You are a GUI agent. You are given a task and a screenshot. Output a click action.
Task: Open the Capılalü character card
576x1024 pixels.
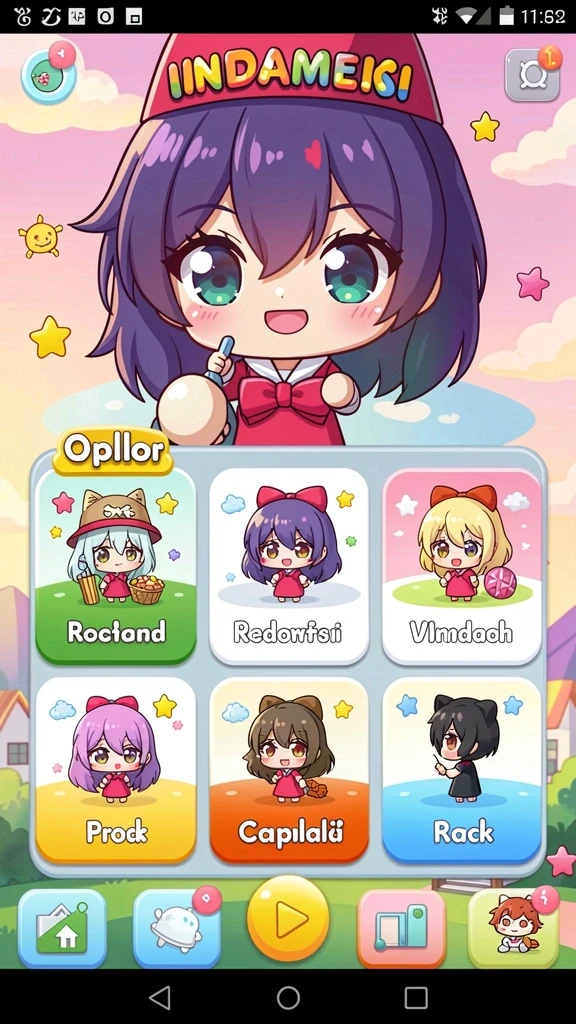289,771
